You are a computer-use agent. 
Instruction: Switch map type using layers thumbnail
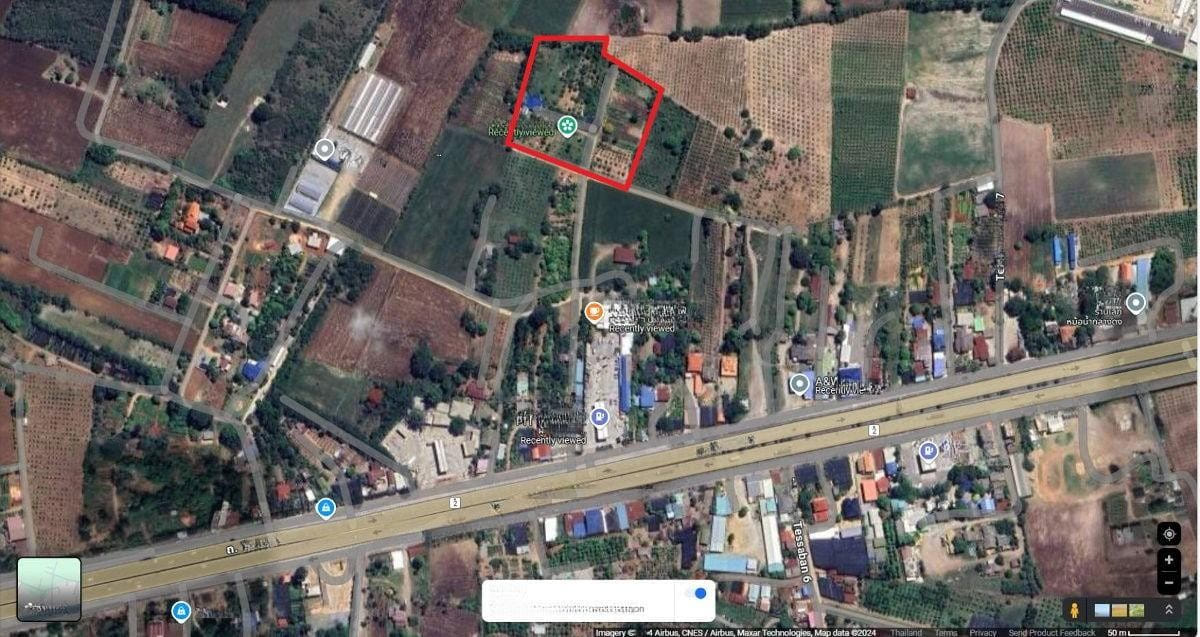pyautogui.click(x=48, y=589)
